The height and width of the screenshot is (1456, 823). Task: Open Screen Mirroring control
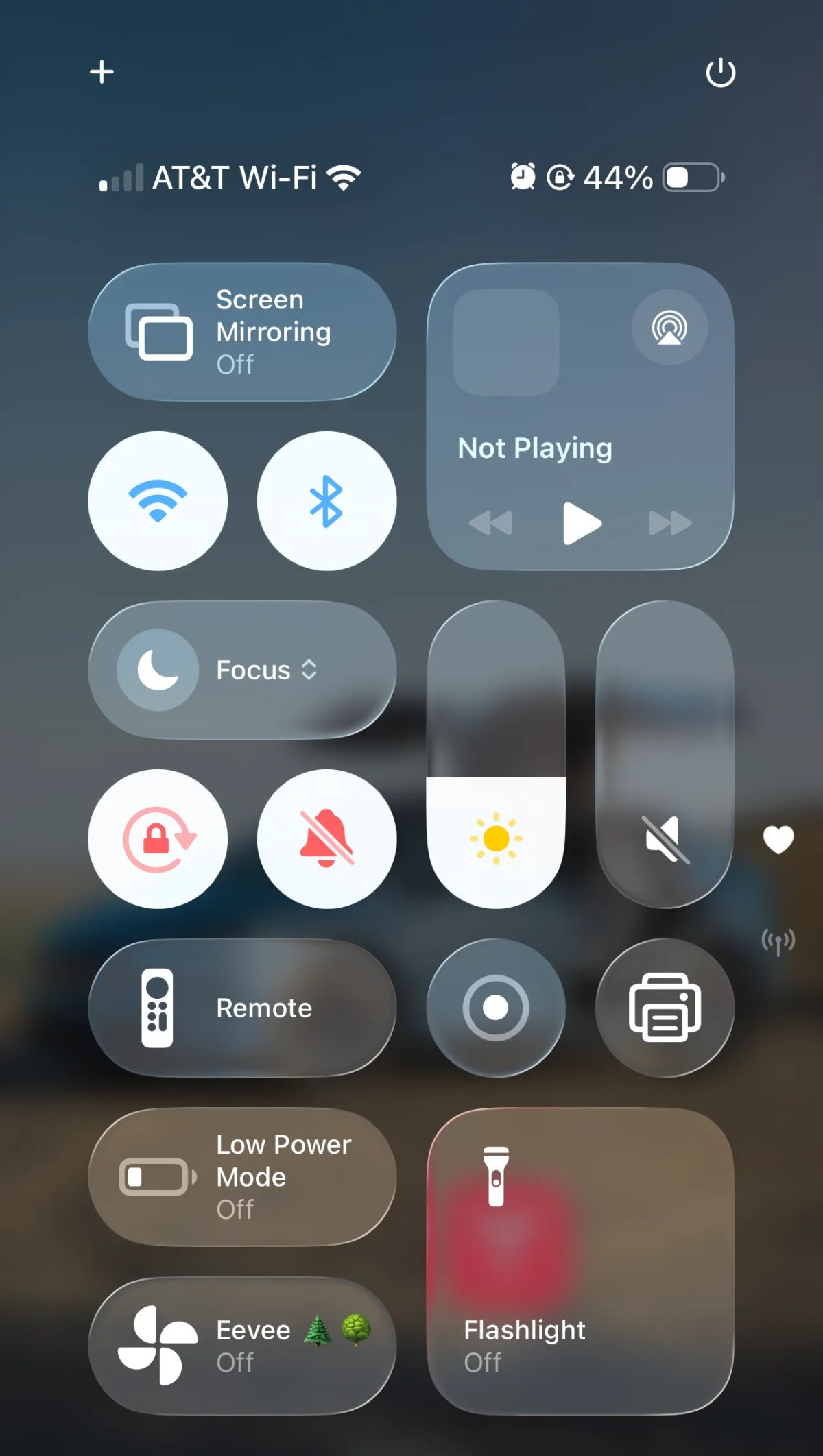pyautogui.click(x=242, y=332)
